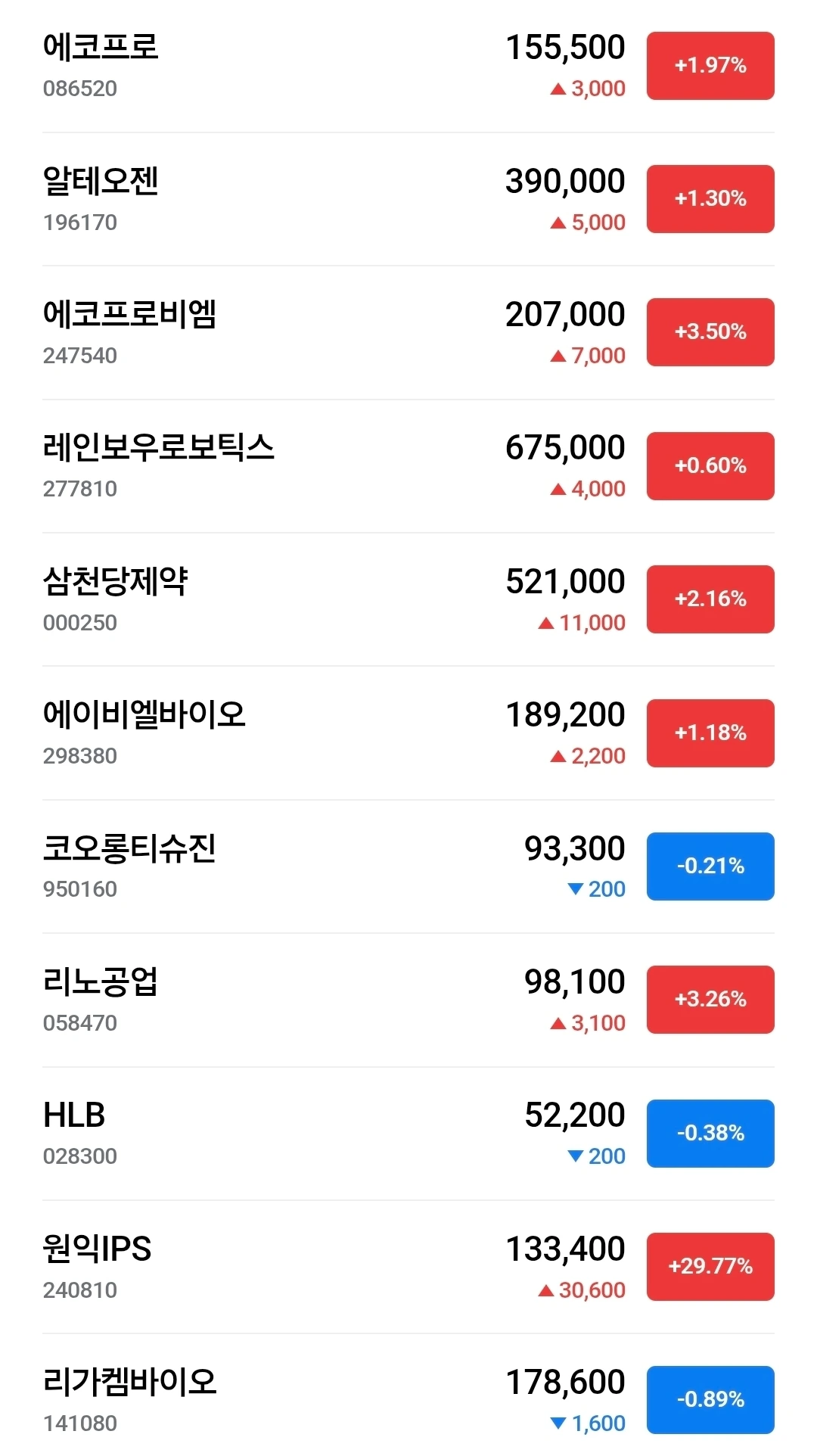The width and height of the screenshot is (817, 1456).
Task: Tap the -0.21% badge for 코오롱티슈진
Action: click(x=710, y=866)
